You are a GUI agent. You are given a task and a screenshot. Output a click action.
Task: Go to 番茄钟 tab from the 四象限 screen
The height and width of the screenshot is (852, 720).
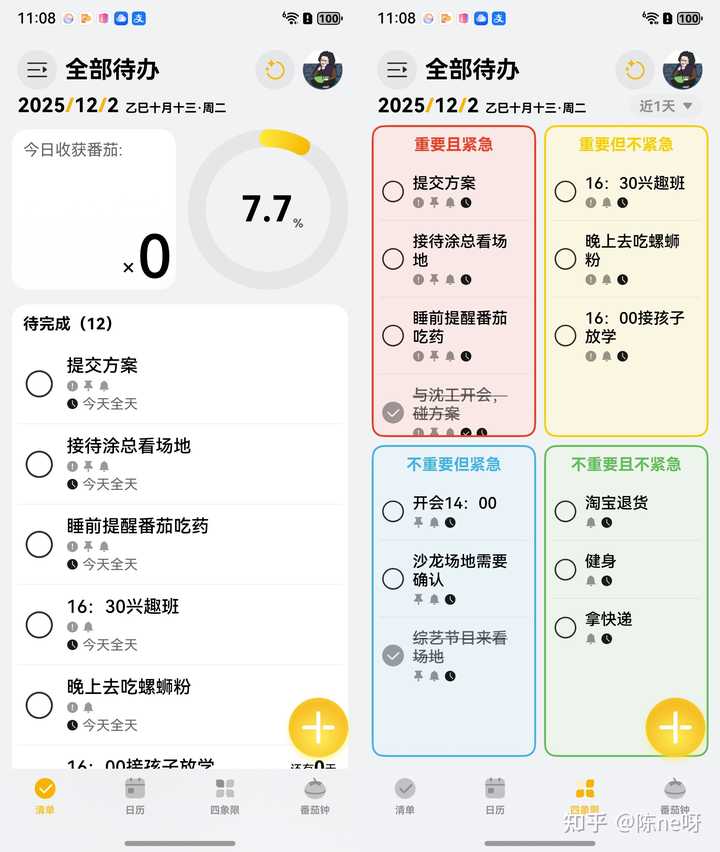point(675,795)
